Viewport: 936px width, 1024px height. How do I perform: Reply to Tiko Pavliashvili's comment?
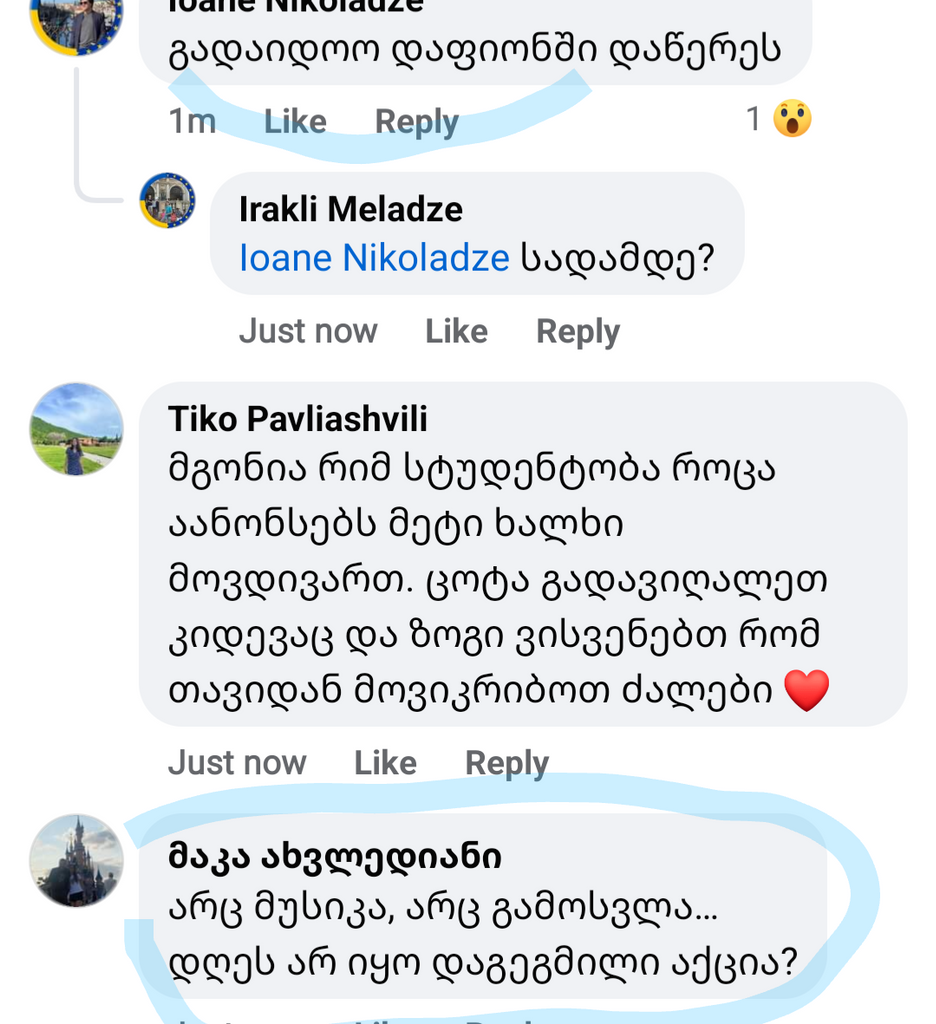click(x=506, y=763)
